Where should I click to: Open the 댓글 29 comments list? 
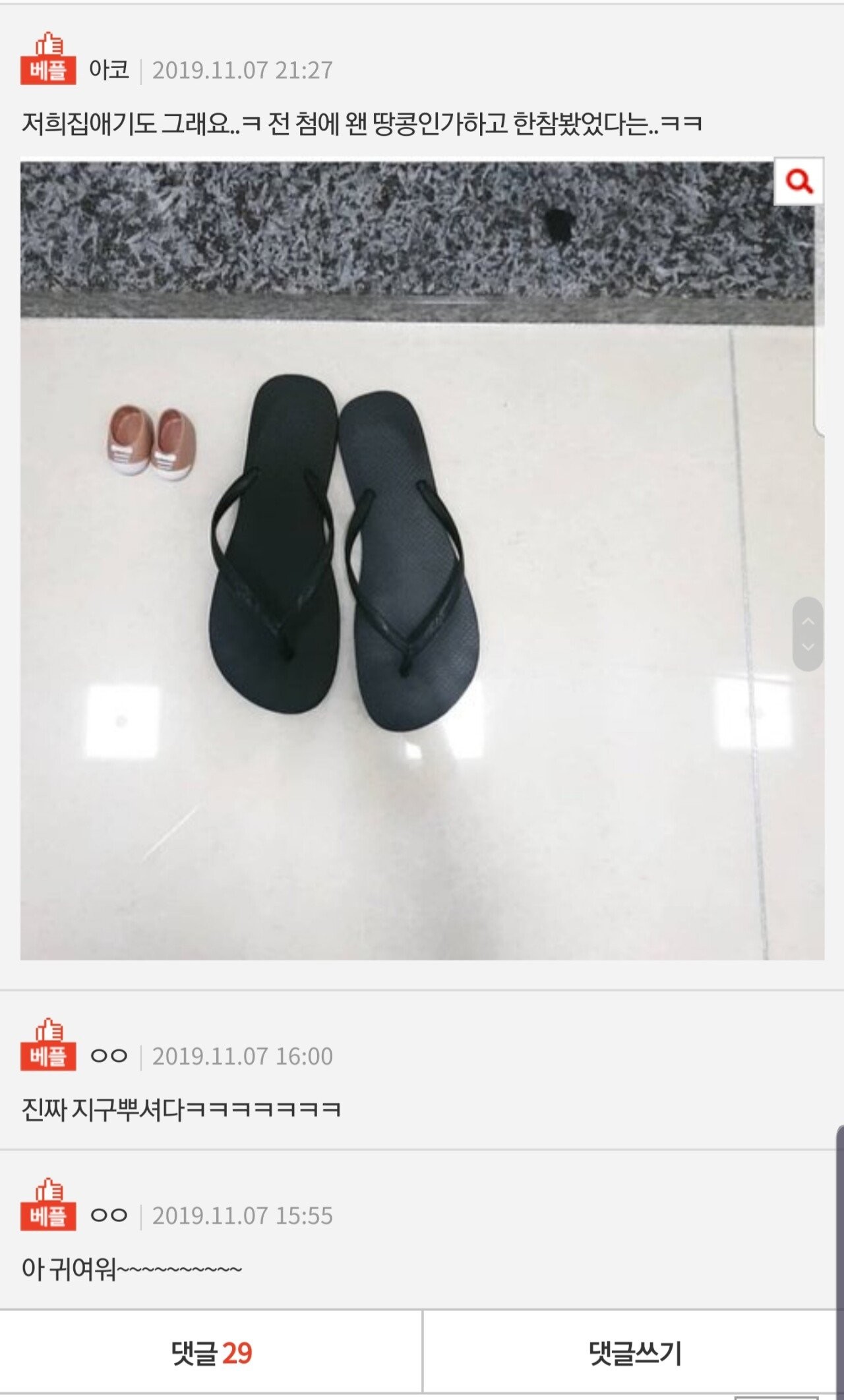coord(211,1353)
